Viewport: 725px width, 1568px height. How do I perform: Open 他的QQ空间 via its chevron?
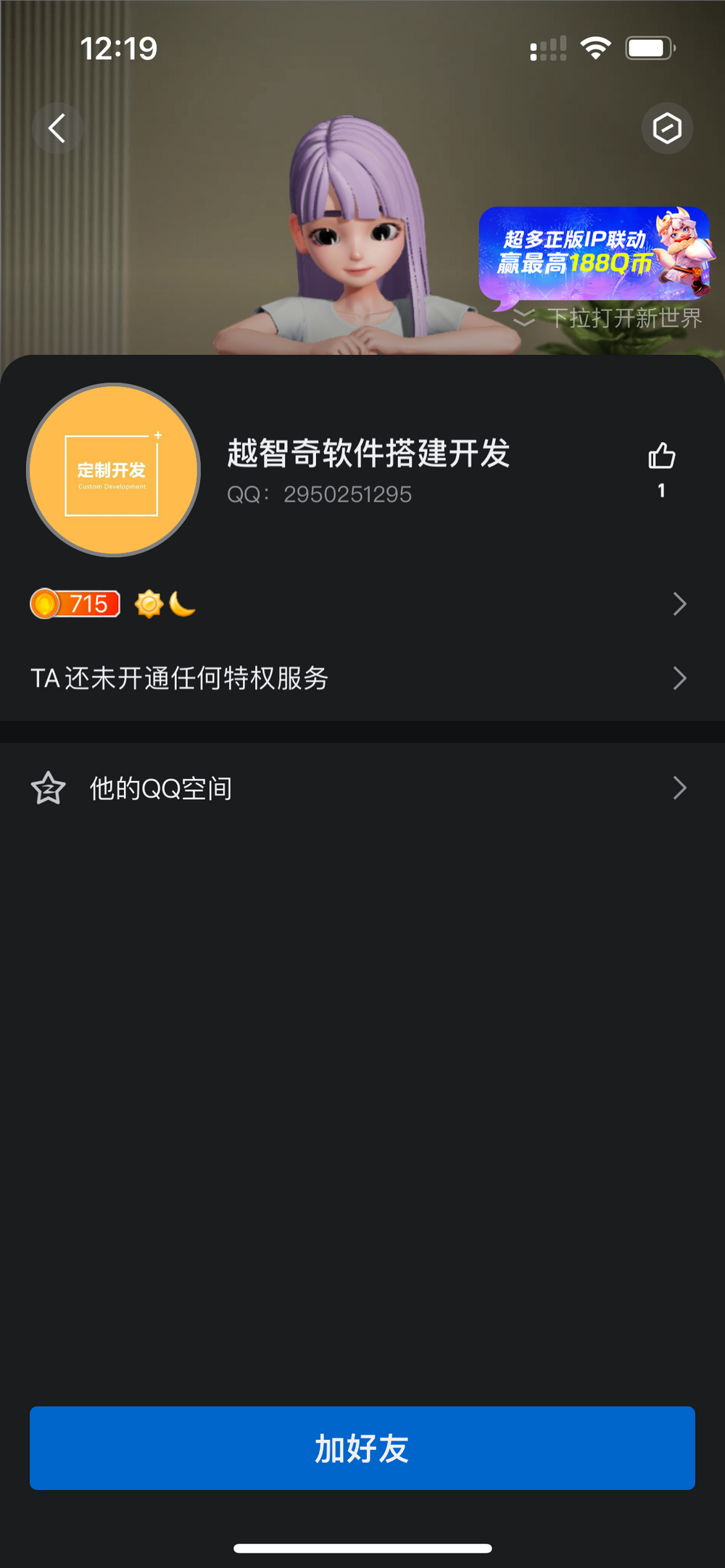[x=679, y=788]
